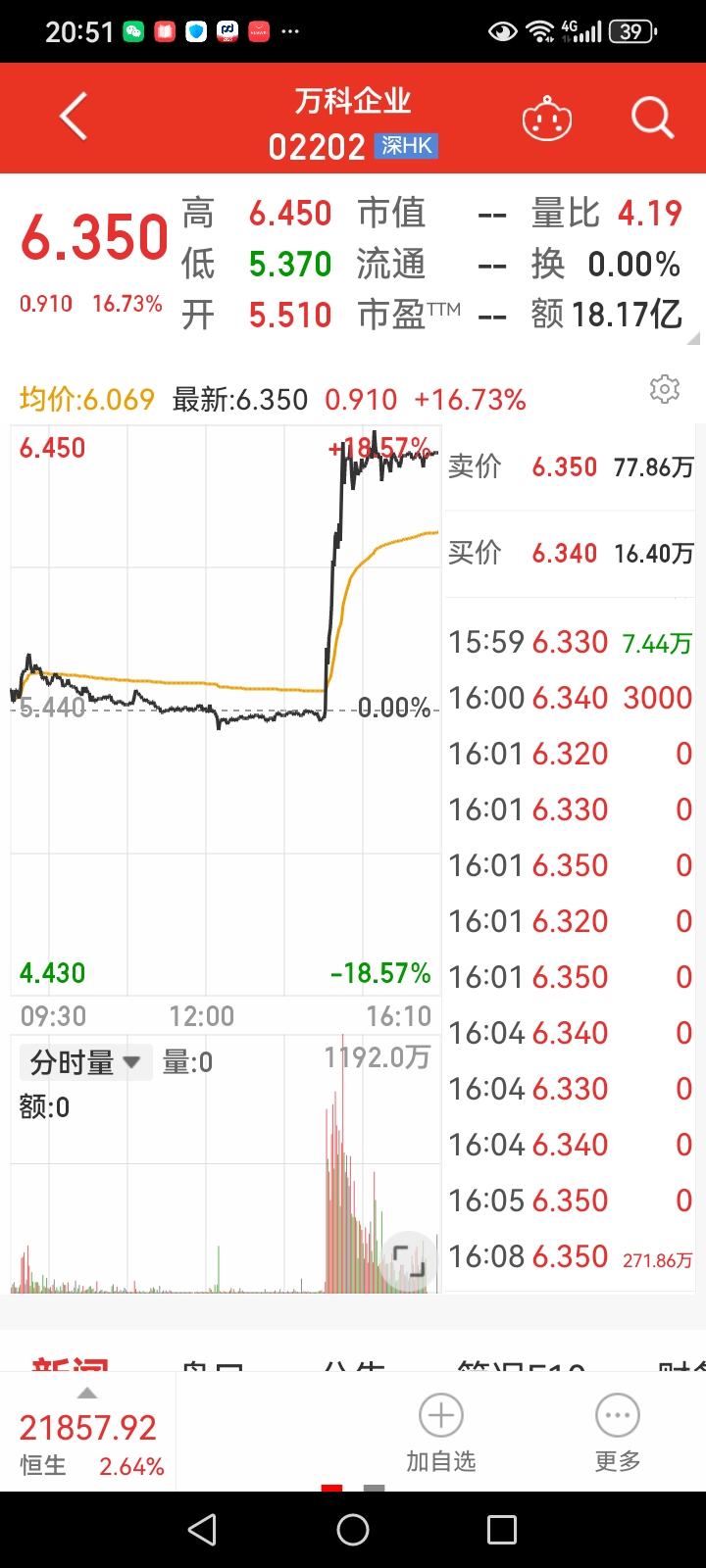The height and width of the screenshot is (1568, 706).
Task: Open the chart settings gear
Action: tap(665, 389)
